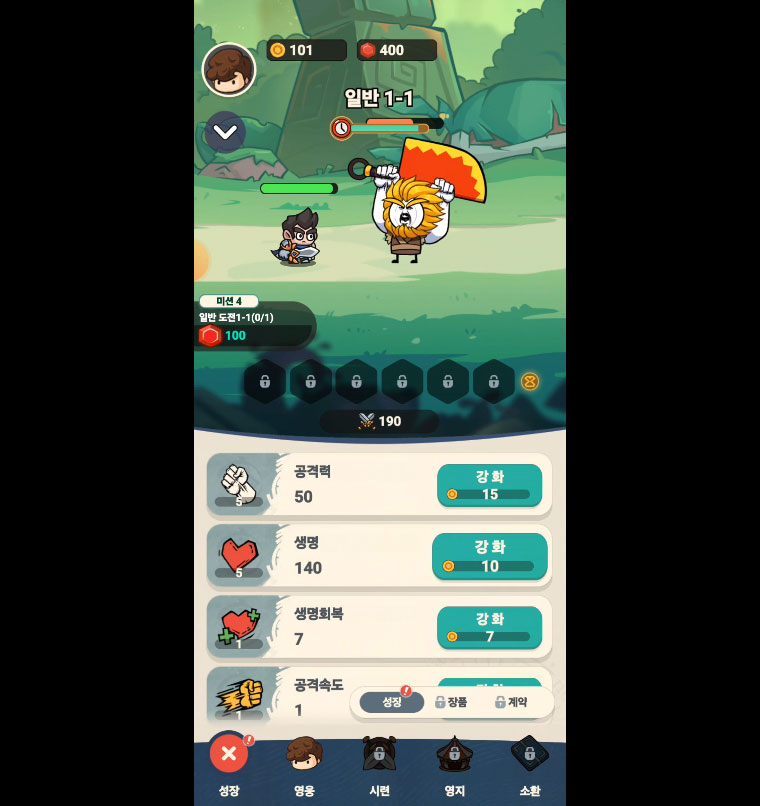Select the locked 계약 sub-tab
The height and width of the screenshot is (806, 760).
pos(511,702)
